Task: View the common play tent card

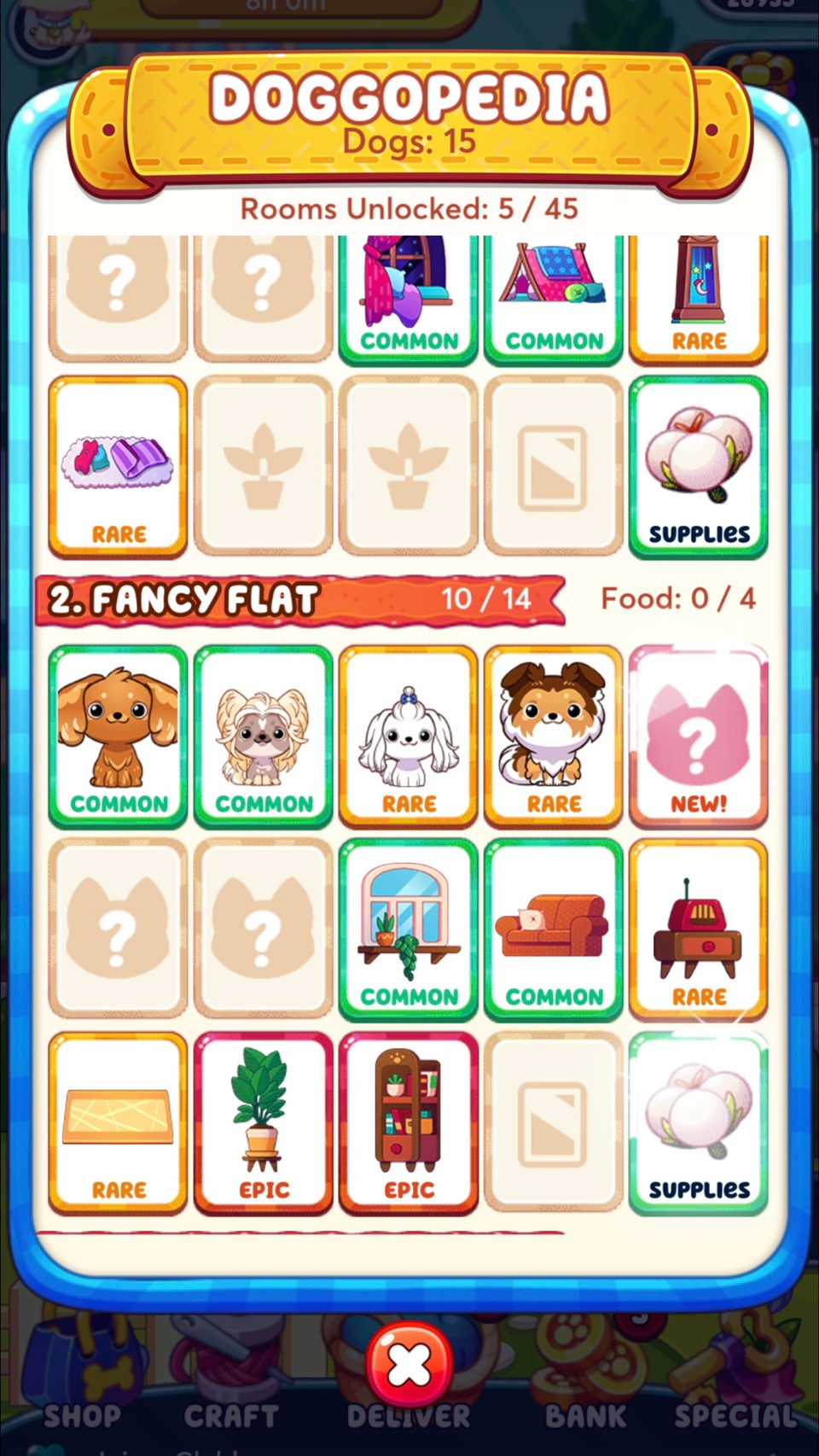Action: pos(554,300)
